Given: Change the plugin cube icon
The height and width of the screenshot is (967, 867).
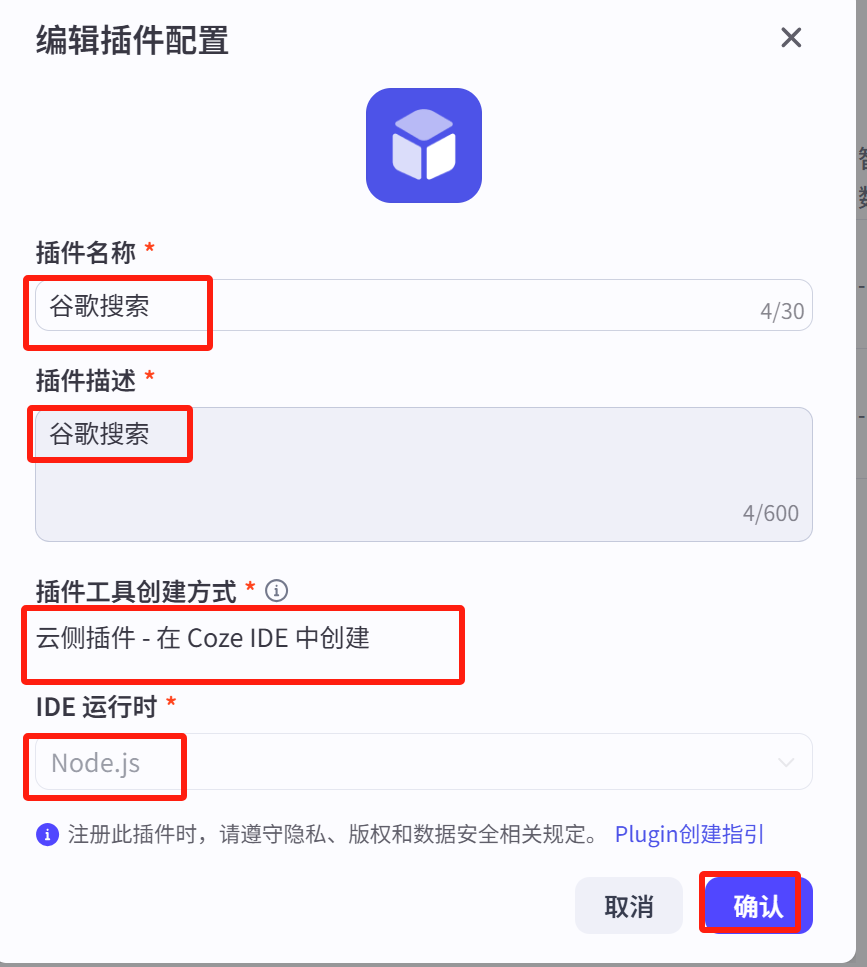Looking at the screenshot, I should pos(424,146).
